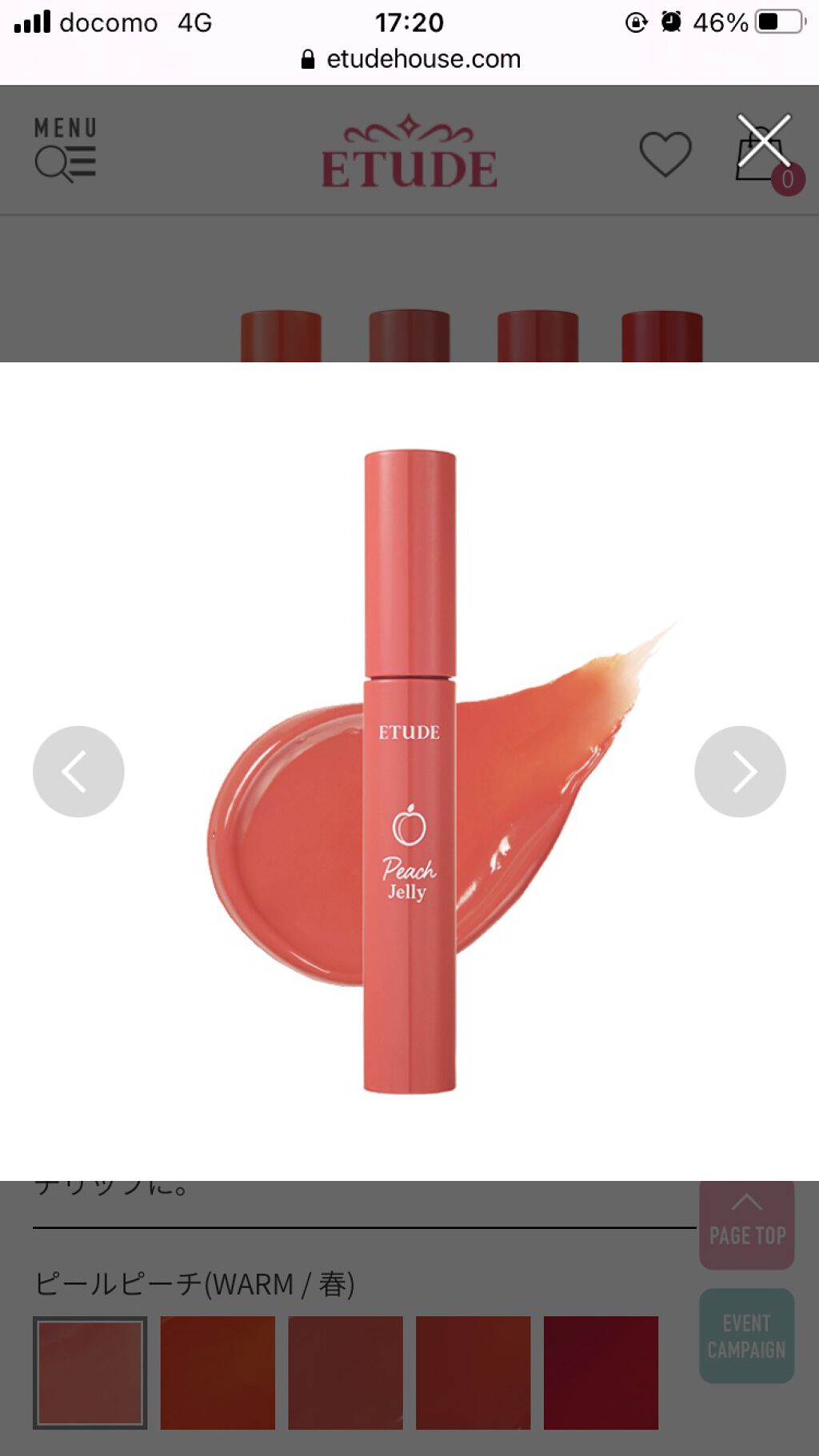The width and height of the screenshot is (819, 1456).
Task: Go to the ETUDE home page
Action: [409, 154]
